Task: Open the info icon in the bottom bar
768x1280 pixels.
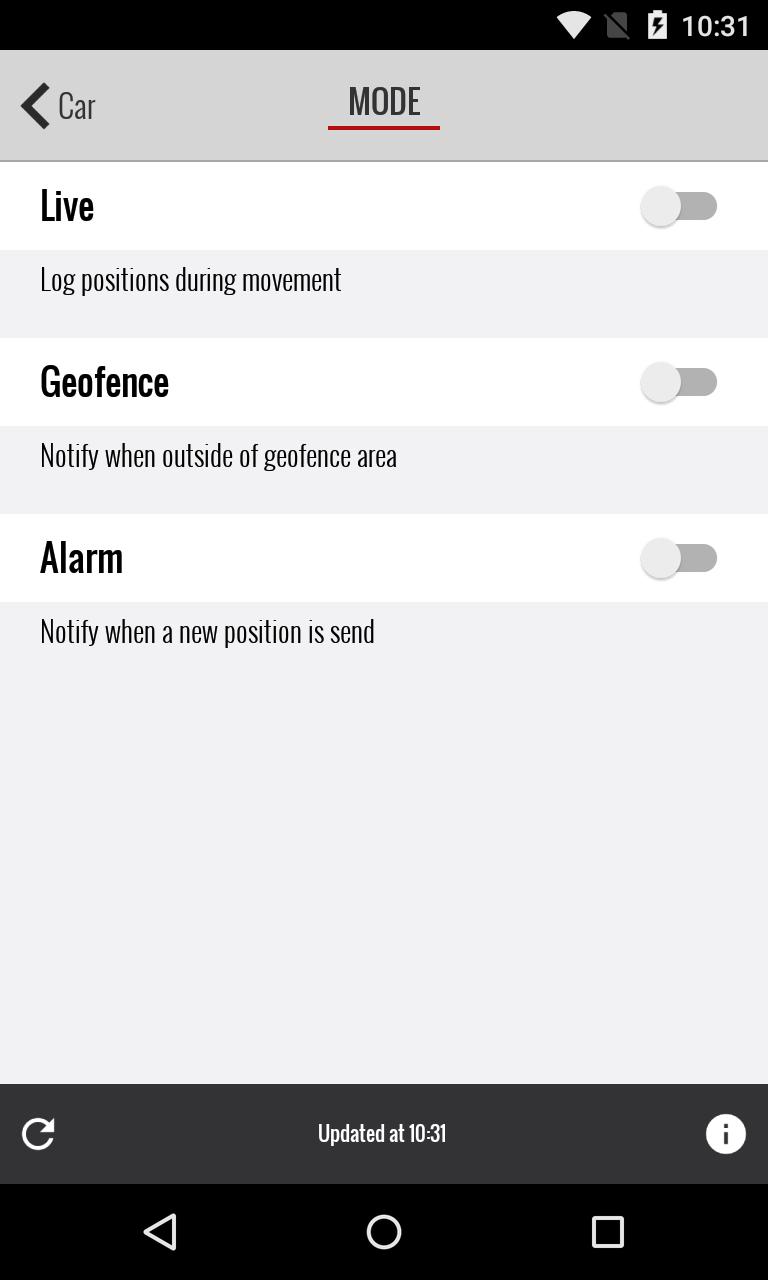Action: click(x=725, y=1134)
